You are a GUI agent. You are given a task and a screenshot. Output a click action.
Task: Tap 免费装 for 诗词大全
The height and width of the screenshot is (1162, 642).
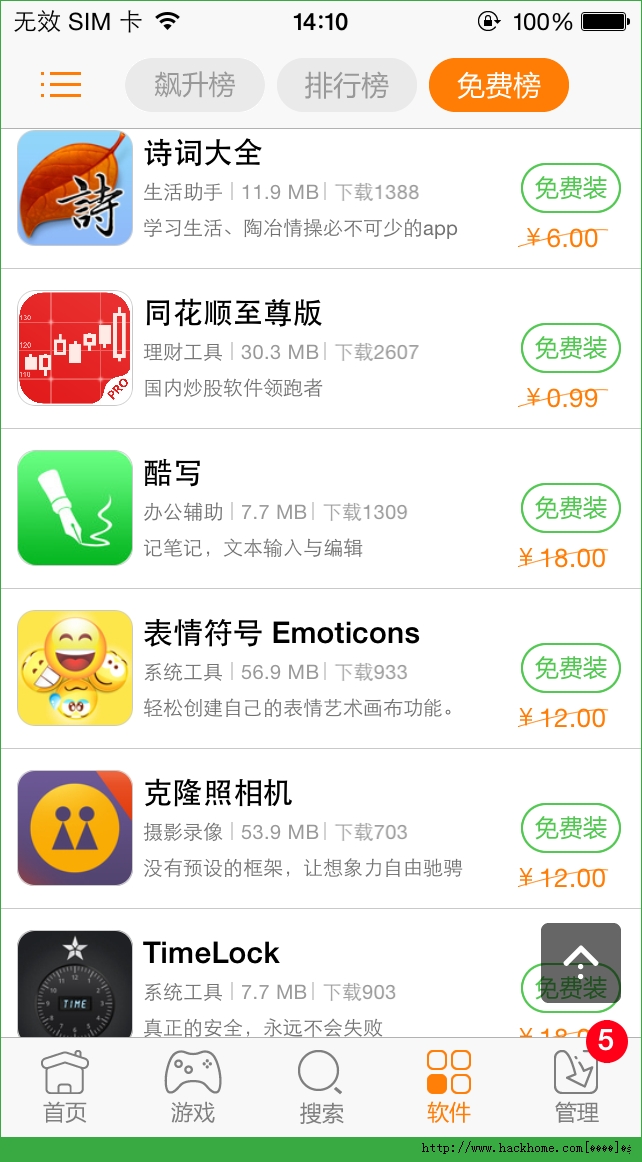[570, 188]
